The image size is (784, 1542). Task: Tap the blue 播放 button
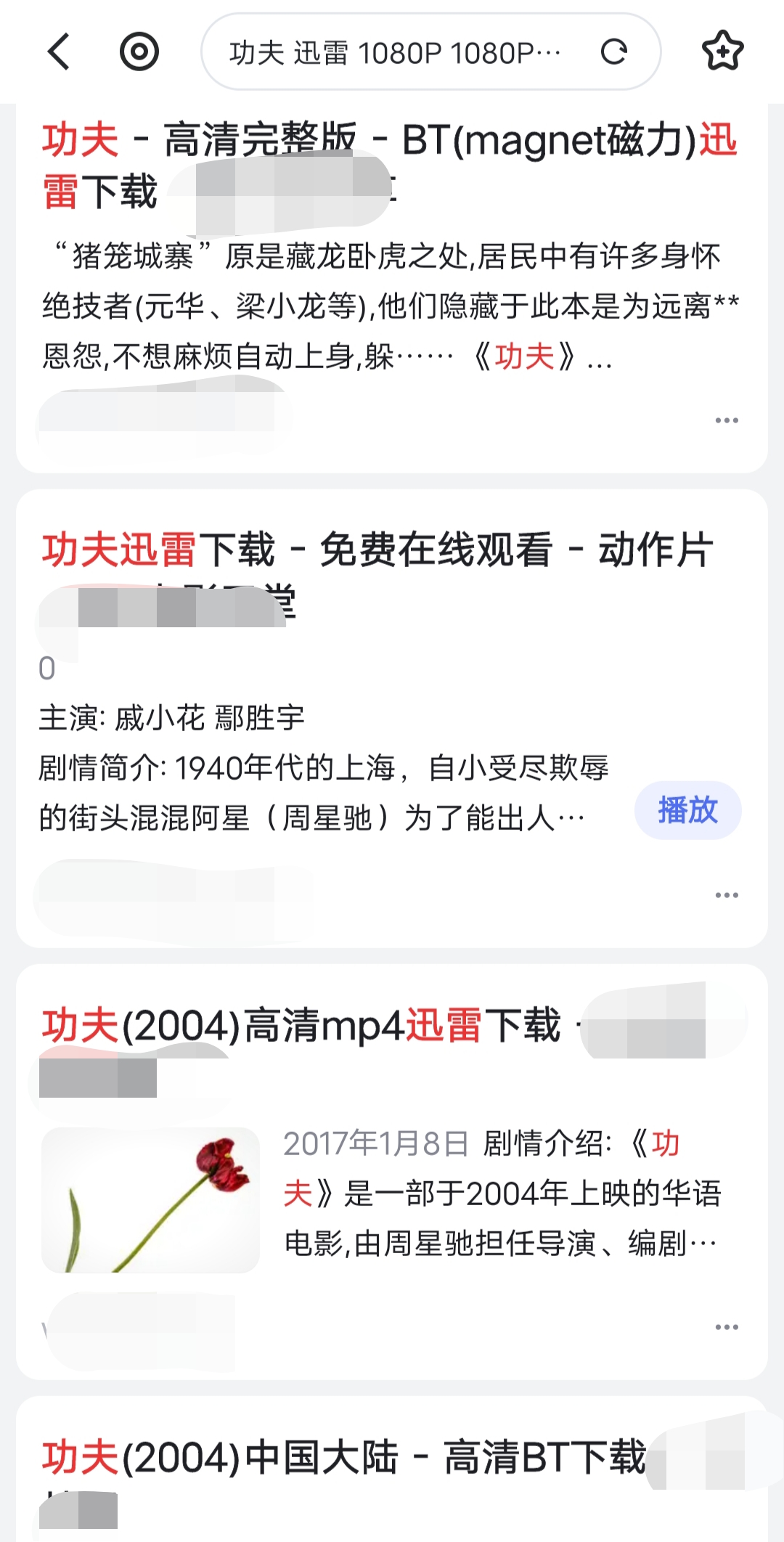click(687, 810)
